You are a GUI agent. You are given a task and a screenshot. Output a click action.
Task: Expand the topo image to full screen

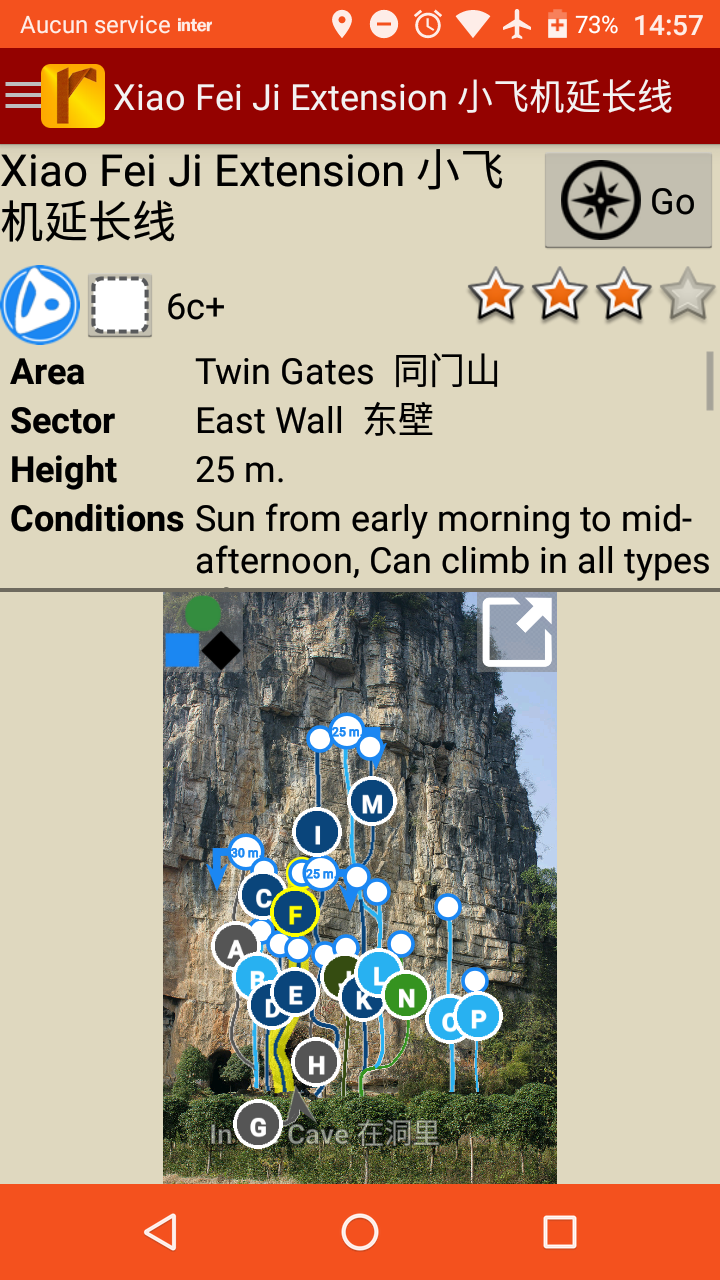point(517,631)
